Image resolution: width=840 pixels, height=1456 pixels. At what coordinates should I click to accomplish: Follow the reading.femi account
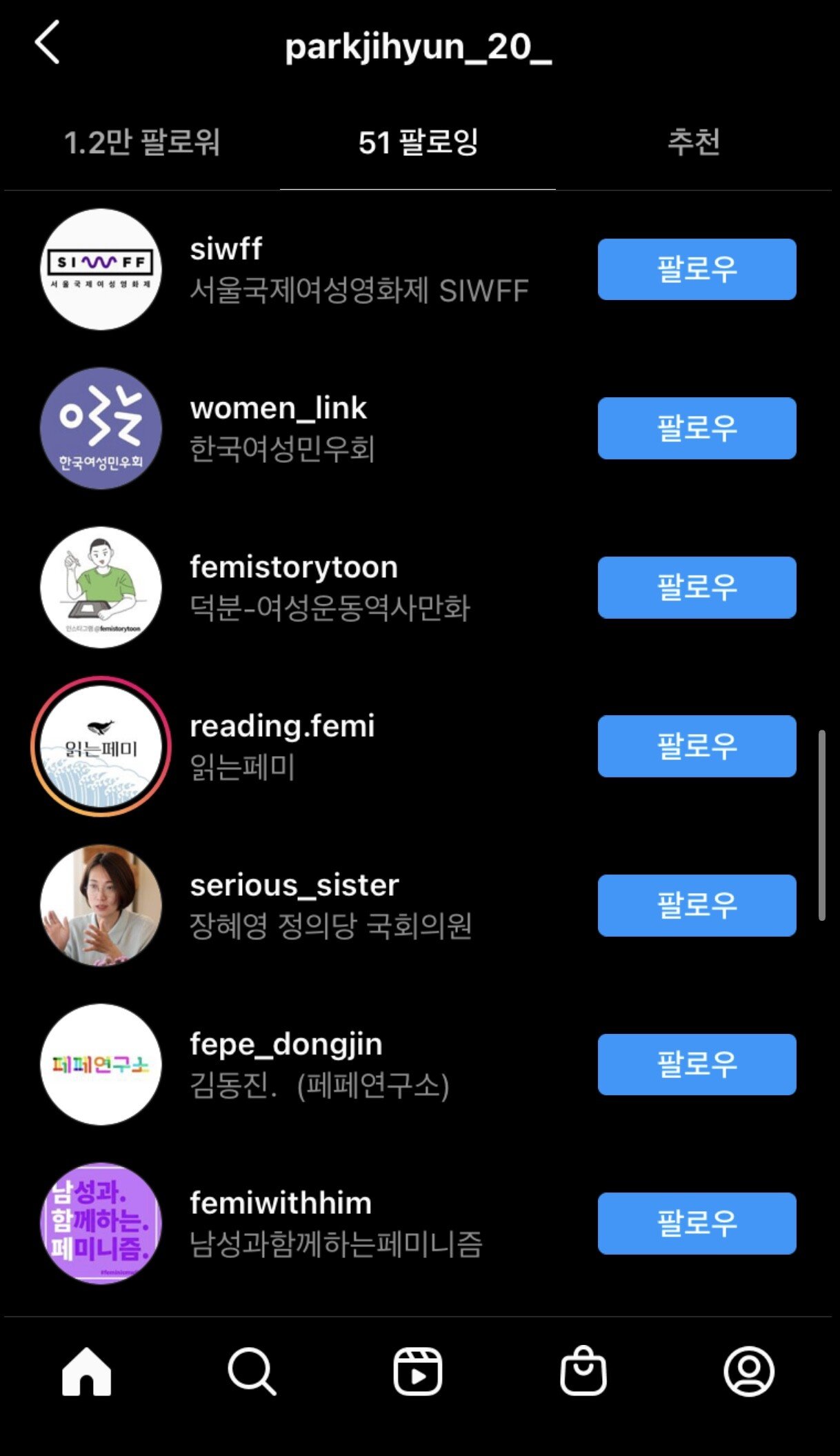coord(697,746)
